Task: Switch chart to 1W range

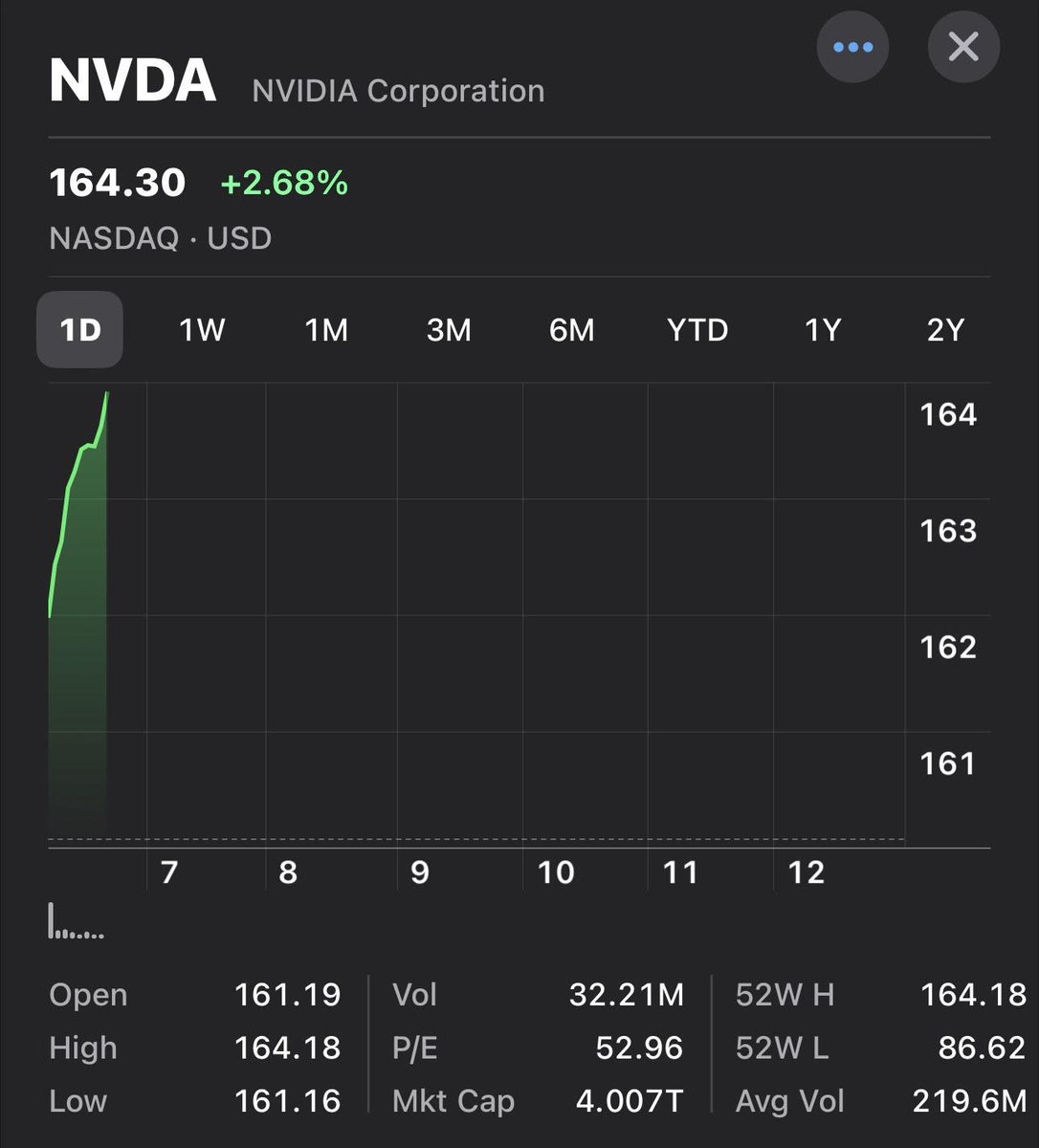Action: point(202,330)
